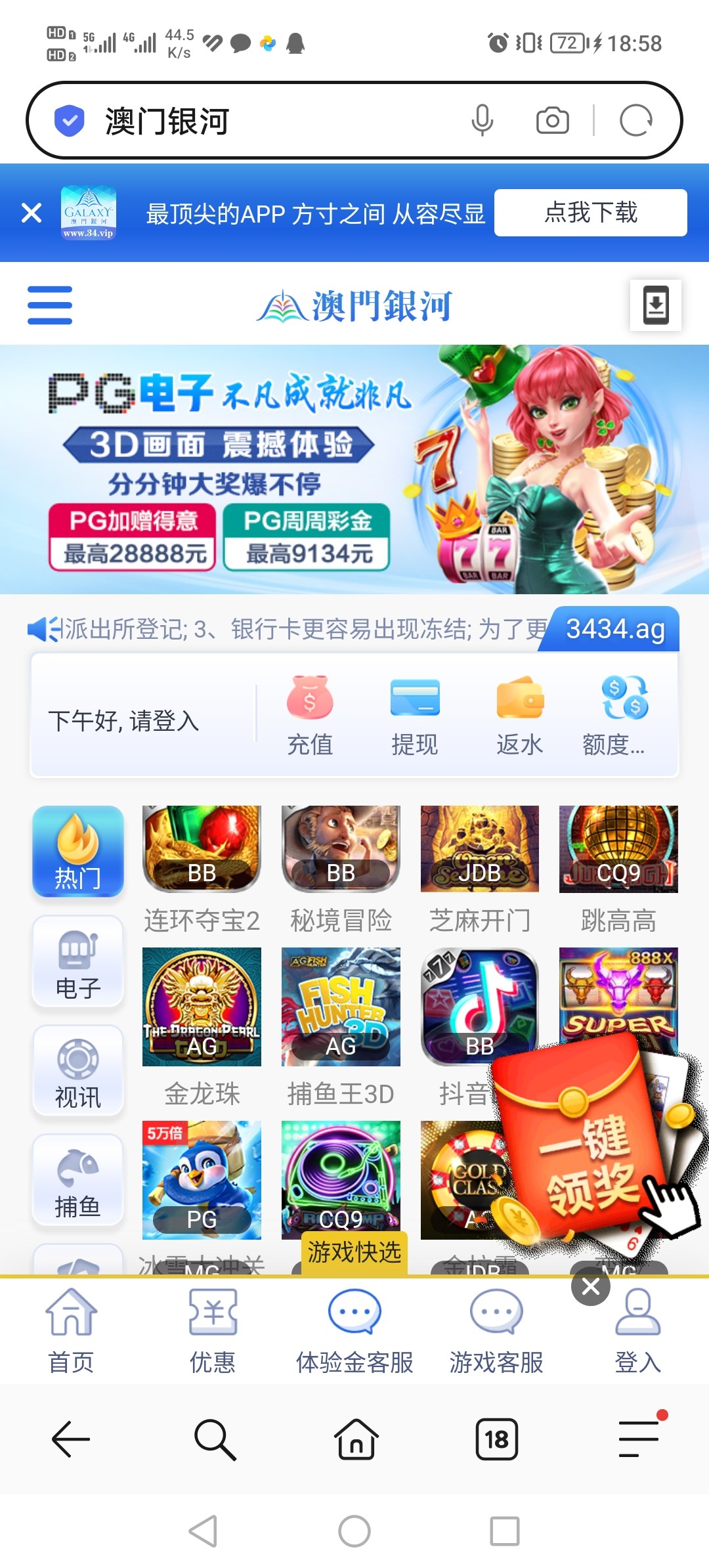709x1568 pixels.
Task: Dismiss the APP download banner
Action: click(x=32, y=213)
